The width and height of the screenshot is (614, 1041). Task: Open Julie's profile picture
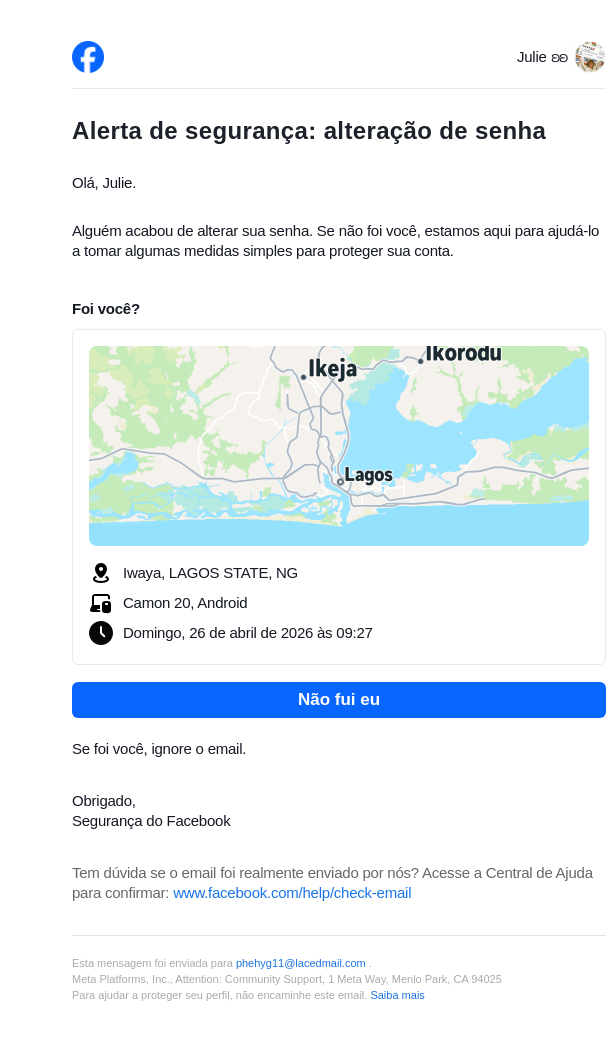(x=590, y=57)
